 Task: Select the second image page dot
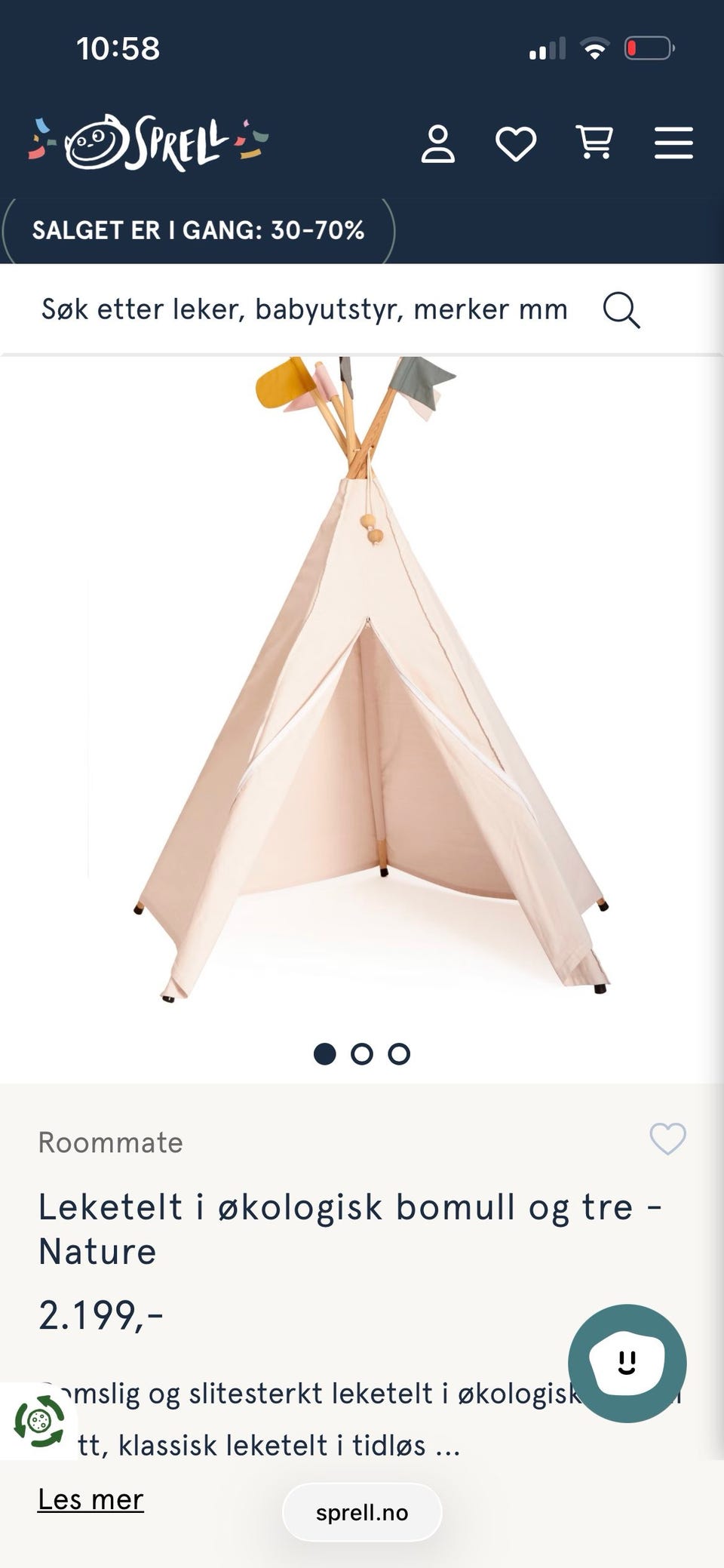(x=362, y=1053)
